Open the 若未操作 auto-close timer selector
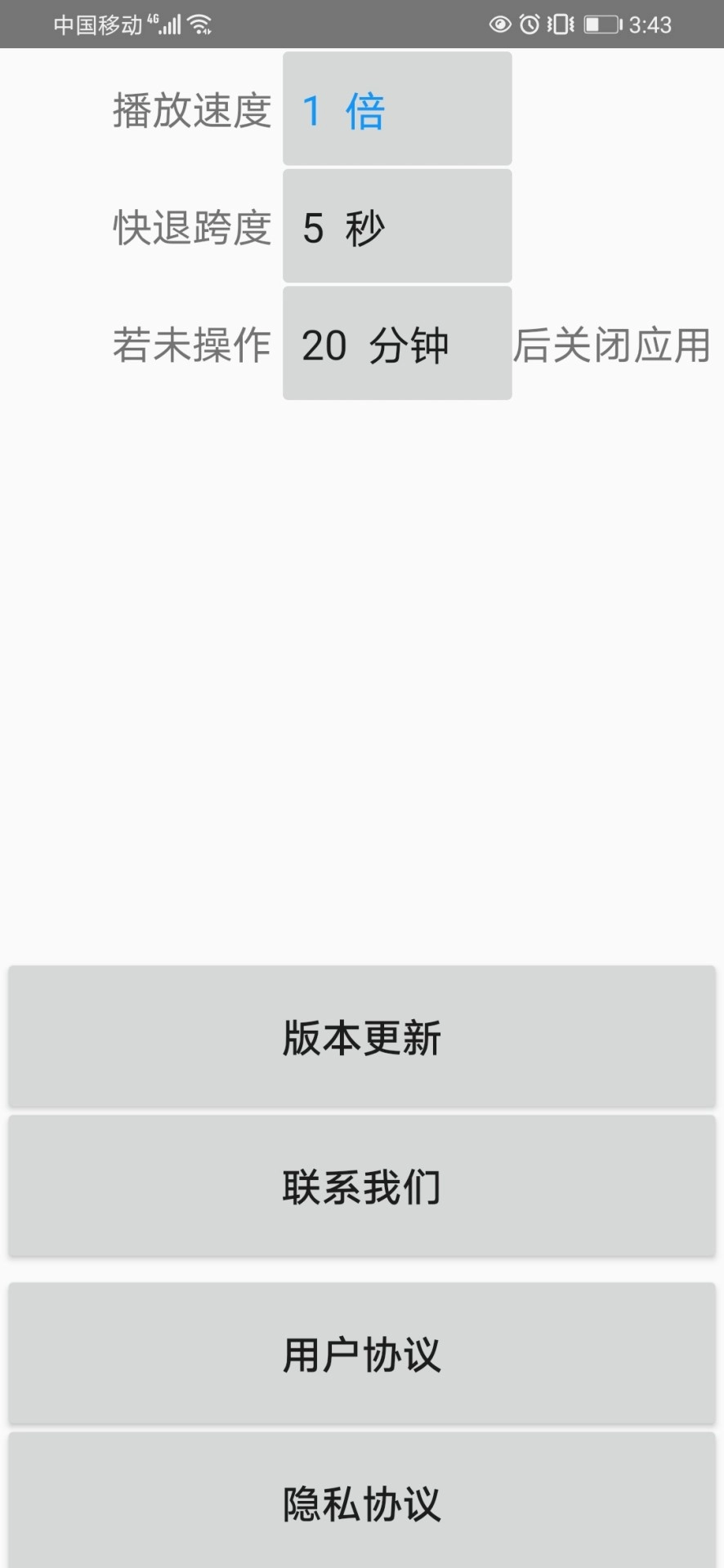 point(397,344)
